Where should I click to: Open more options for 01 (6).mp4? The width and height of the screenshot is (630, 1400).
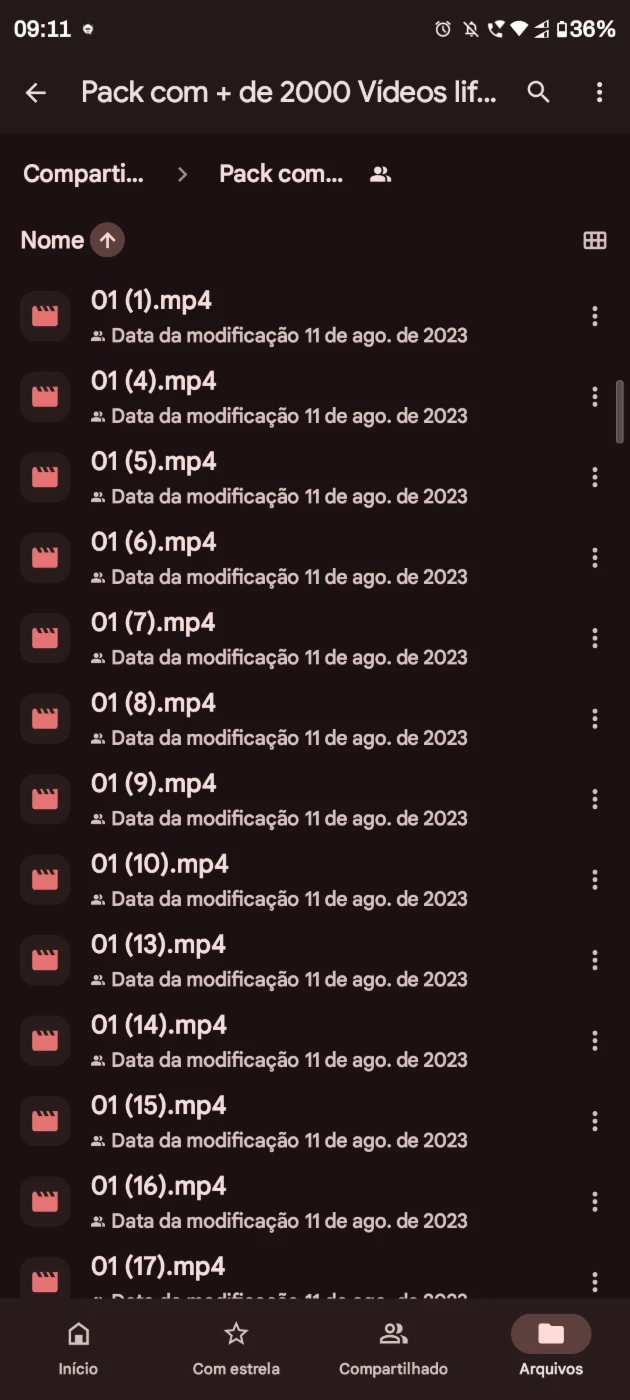pyautogui.click(x=595, y=558)
